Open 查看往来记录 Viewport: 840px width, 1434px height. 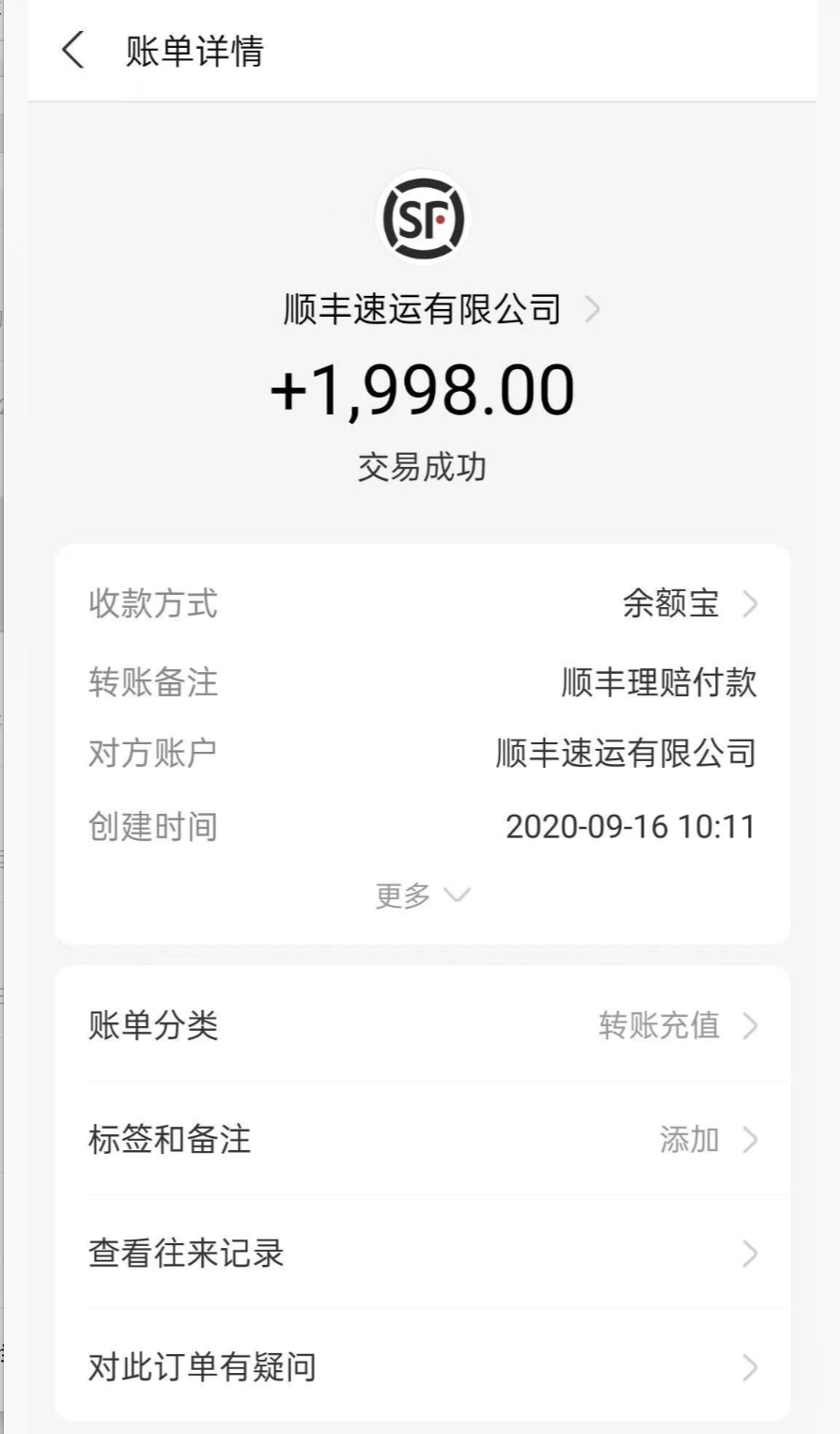(422, 1254)
